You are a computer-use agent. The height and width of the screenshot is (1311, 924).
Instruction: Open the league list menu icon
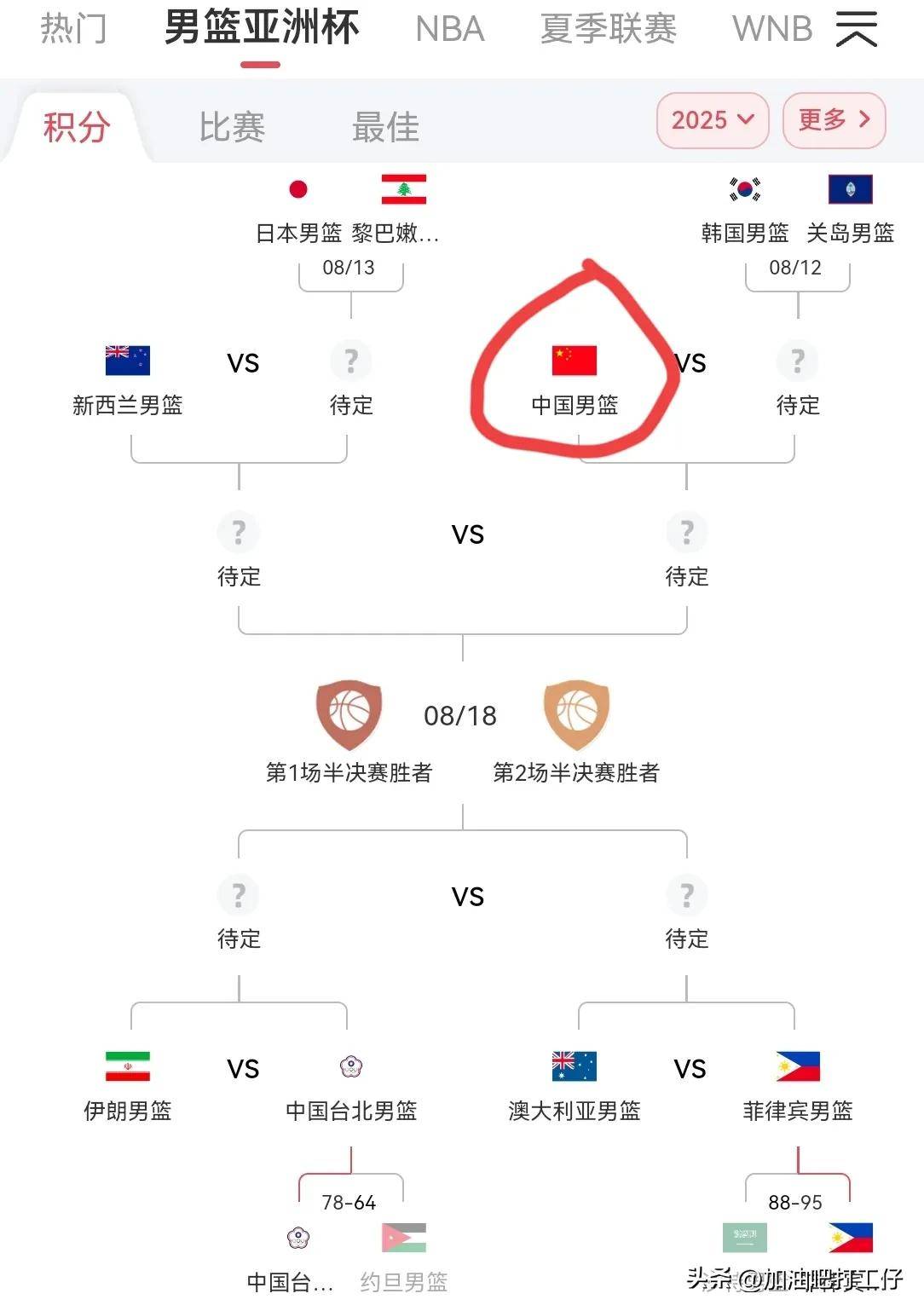(x=856, y=30)
